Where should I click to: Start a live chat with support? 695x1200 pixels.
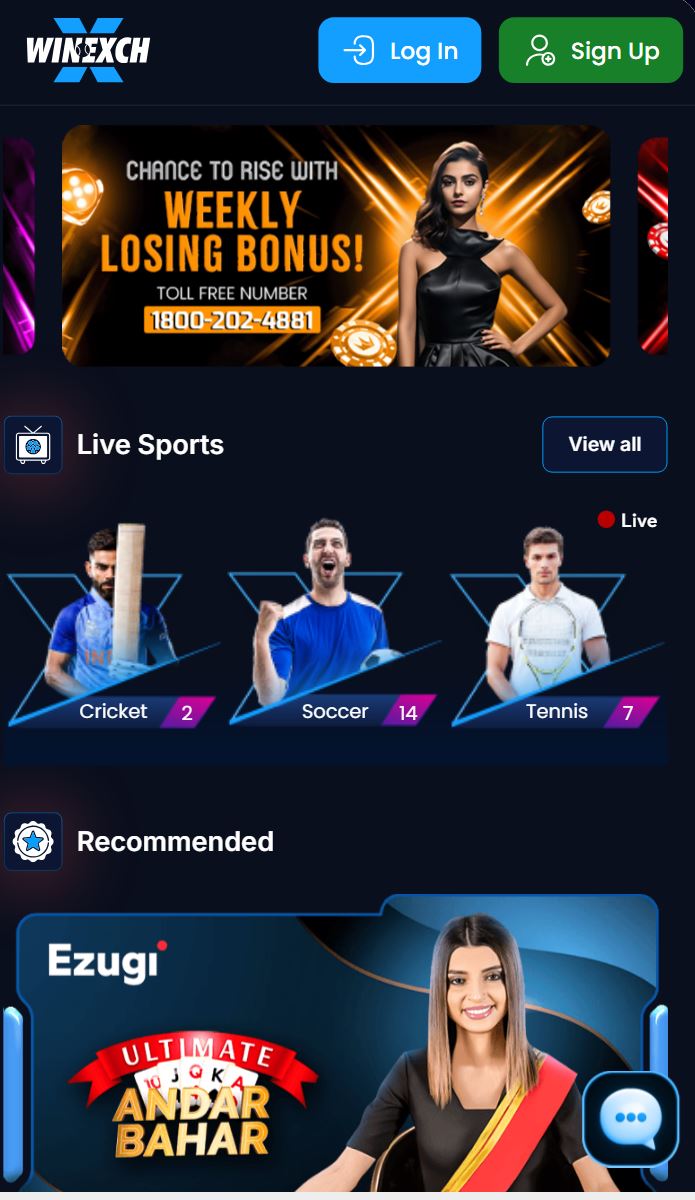630,1118
